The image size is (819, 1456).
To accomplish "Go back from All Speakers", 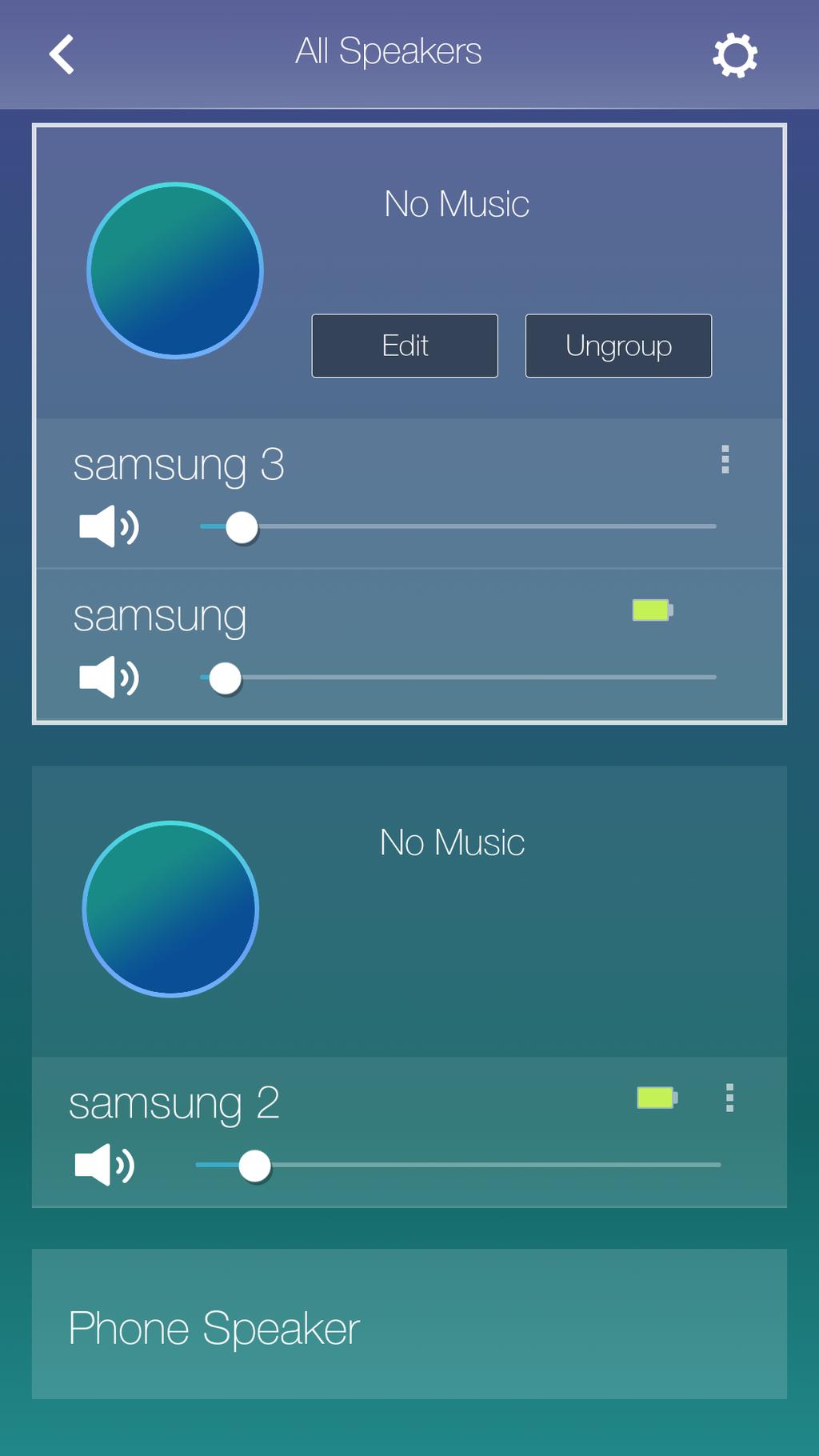I will [62, 54].
